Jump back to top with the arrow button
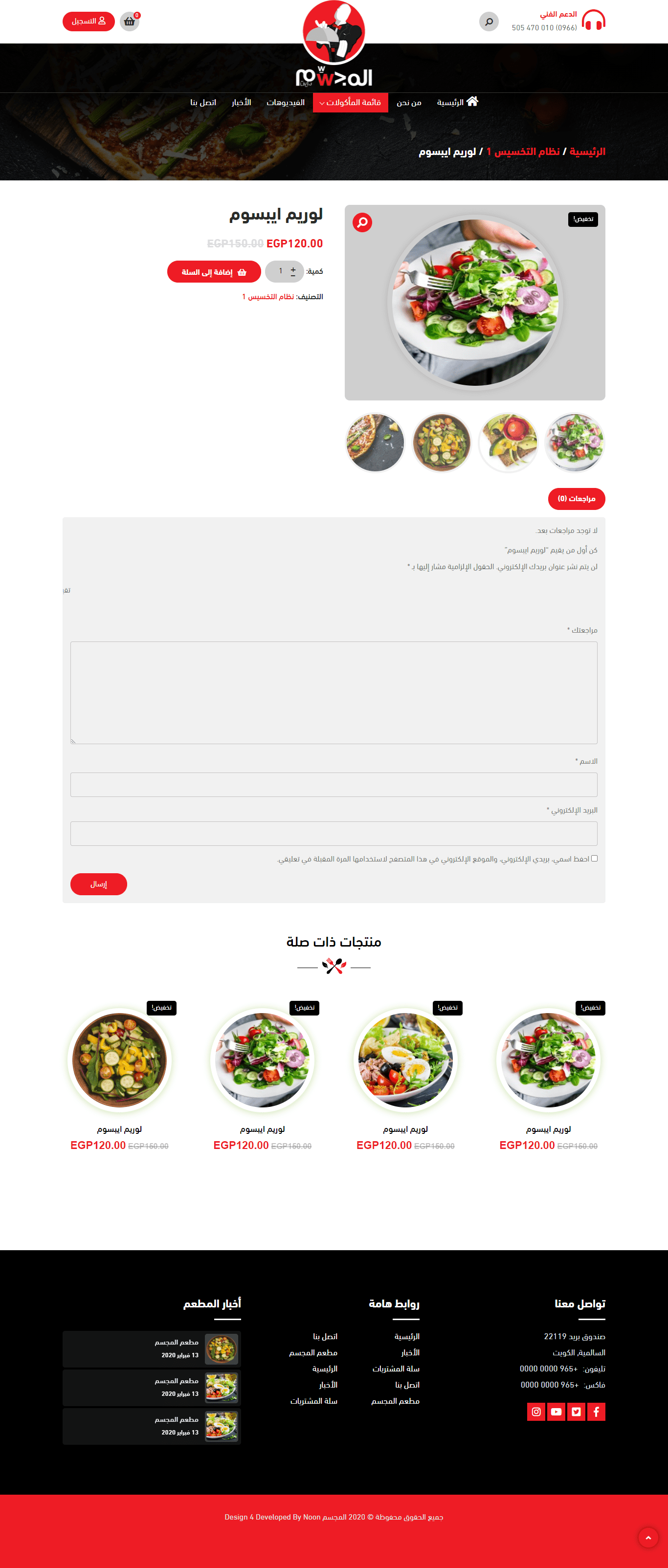 [648, 1538]
